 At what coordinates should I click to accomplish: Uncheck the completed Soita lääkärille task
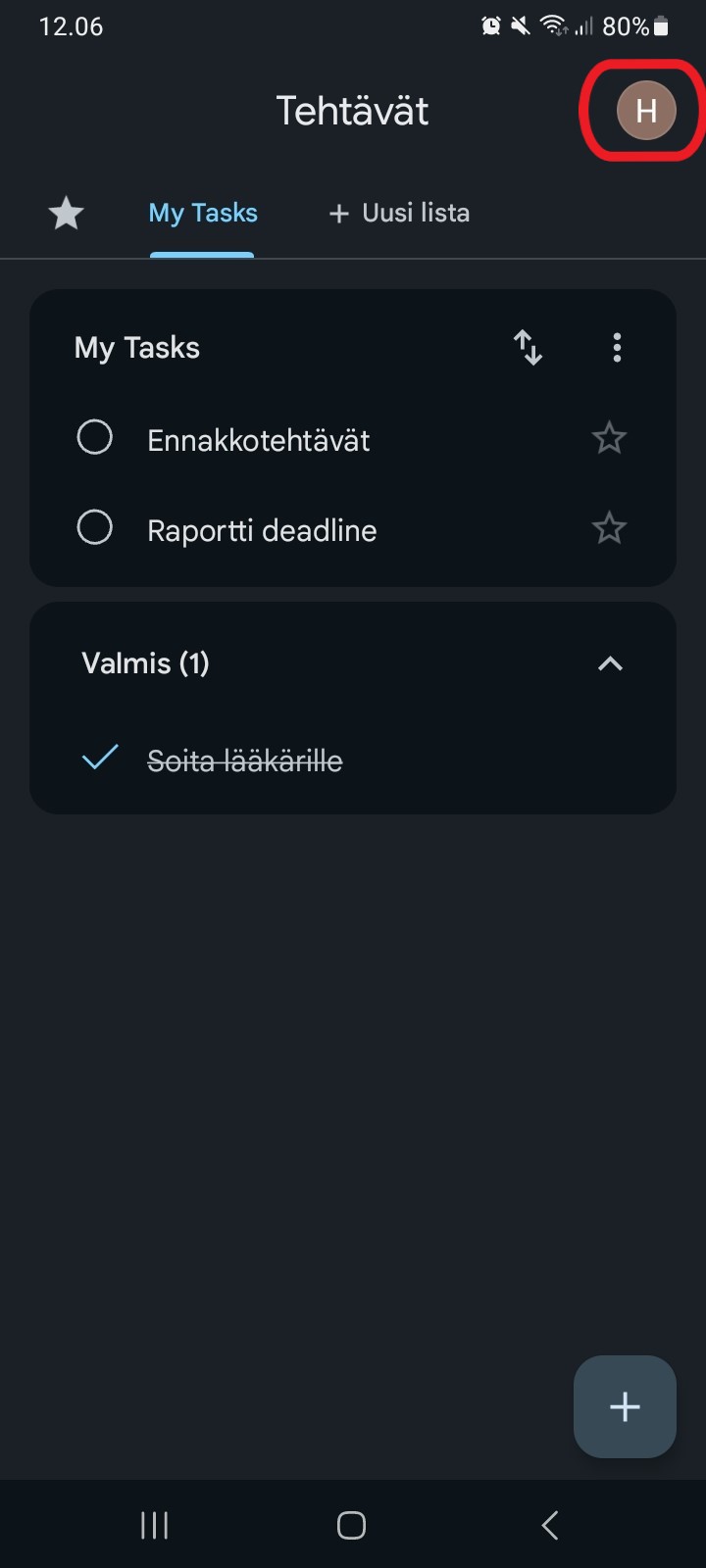(100, 758)
